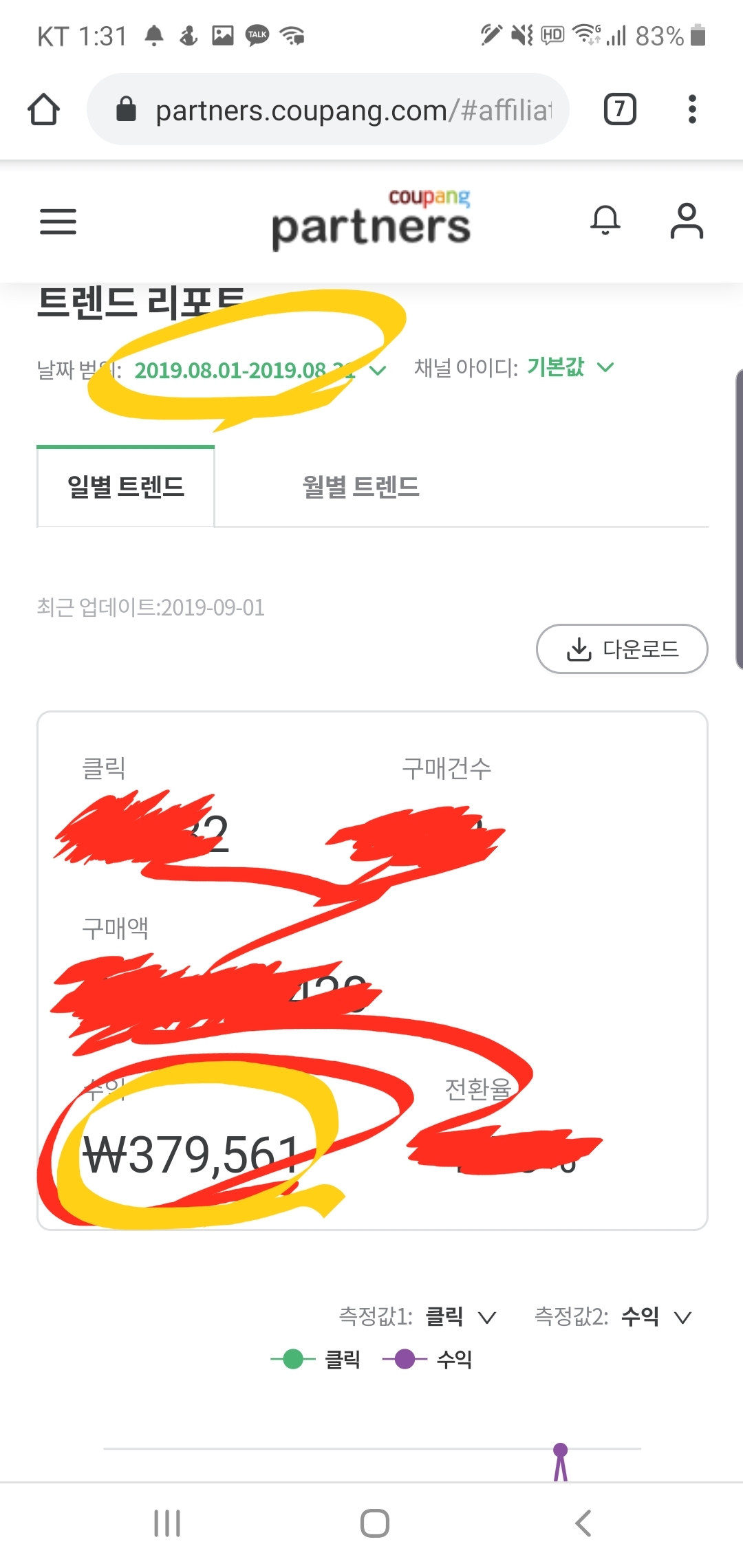Open the user account icon
Image resolution: width=743 pixels, height=1568 pixels.
pos(687,221)
